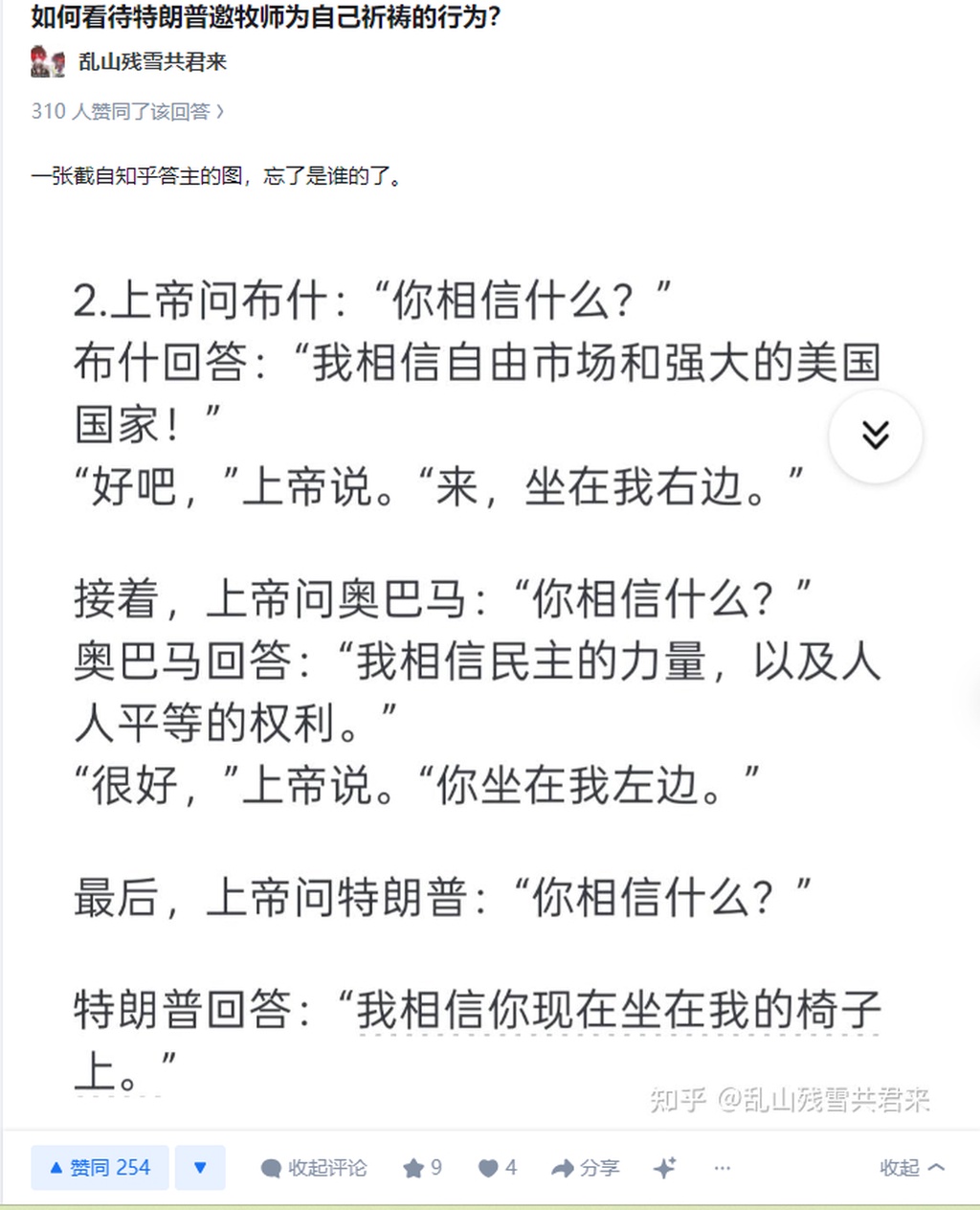The width and height of the screenshot is (980, 1210).
Task: Open author 乱山残雪共君来's profile
Action: 153,62
